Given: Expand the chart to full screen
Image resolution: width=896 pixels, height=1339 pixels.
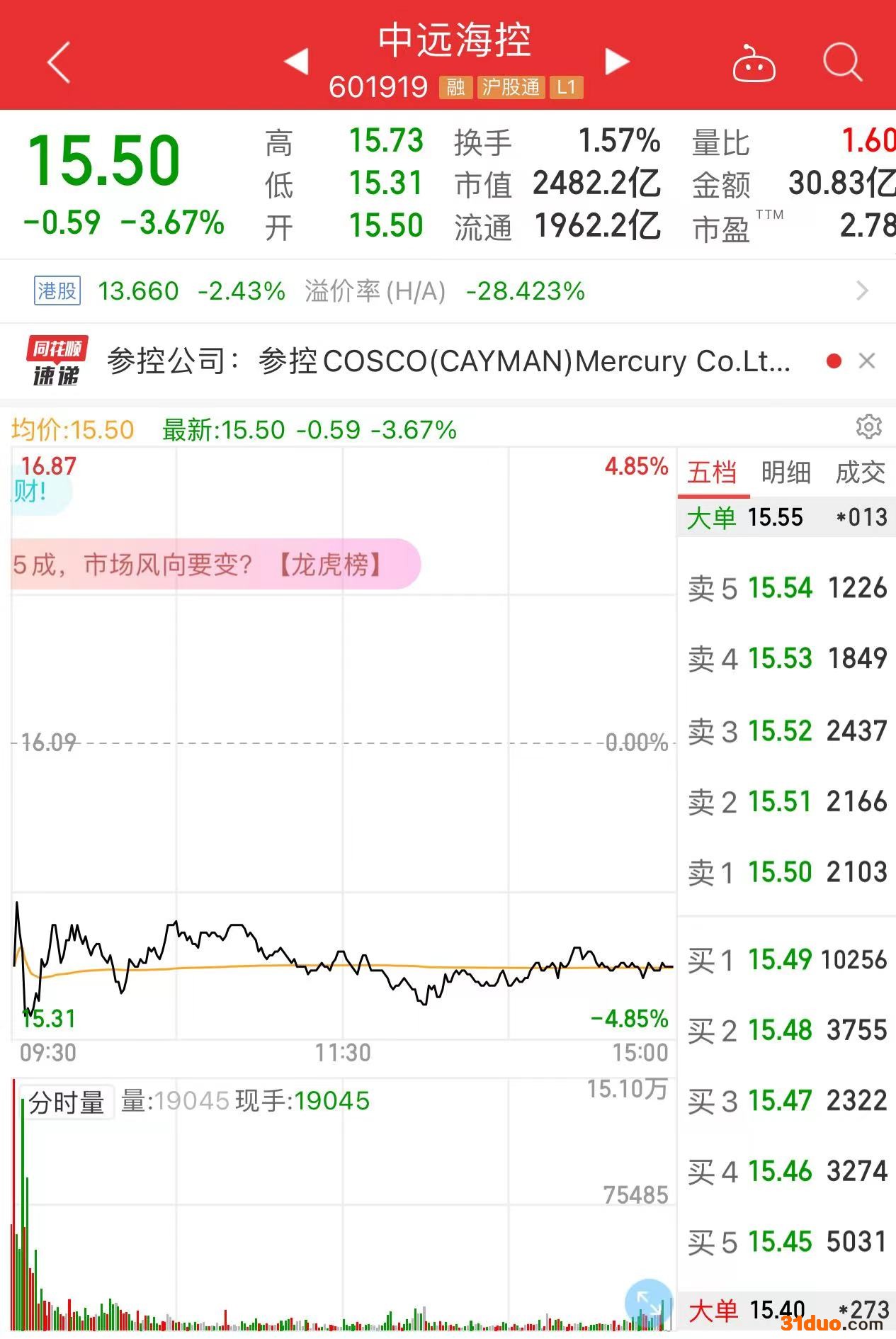Looking at the screenshot, I should 648,1301.
